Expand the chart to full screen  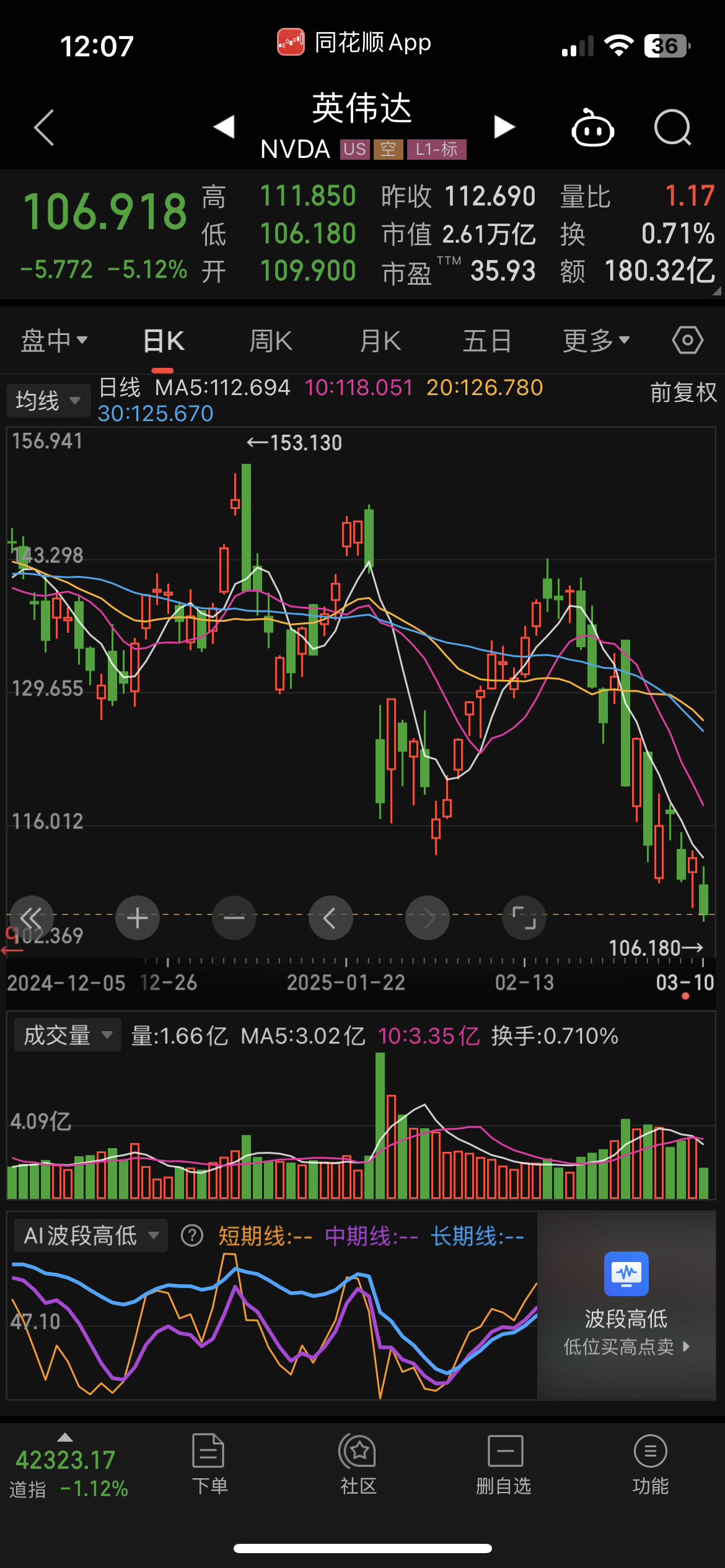524,918
